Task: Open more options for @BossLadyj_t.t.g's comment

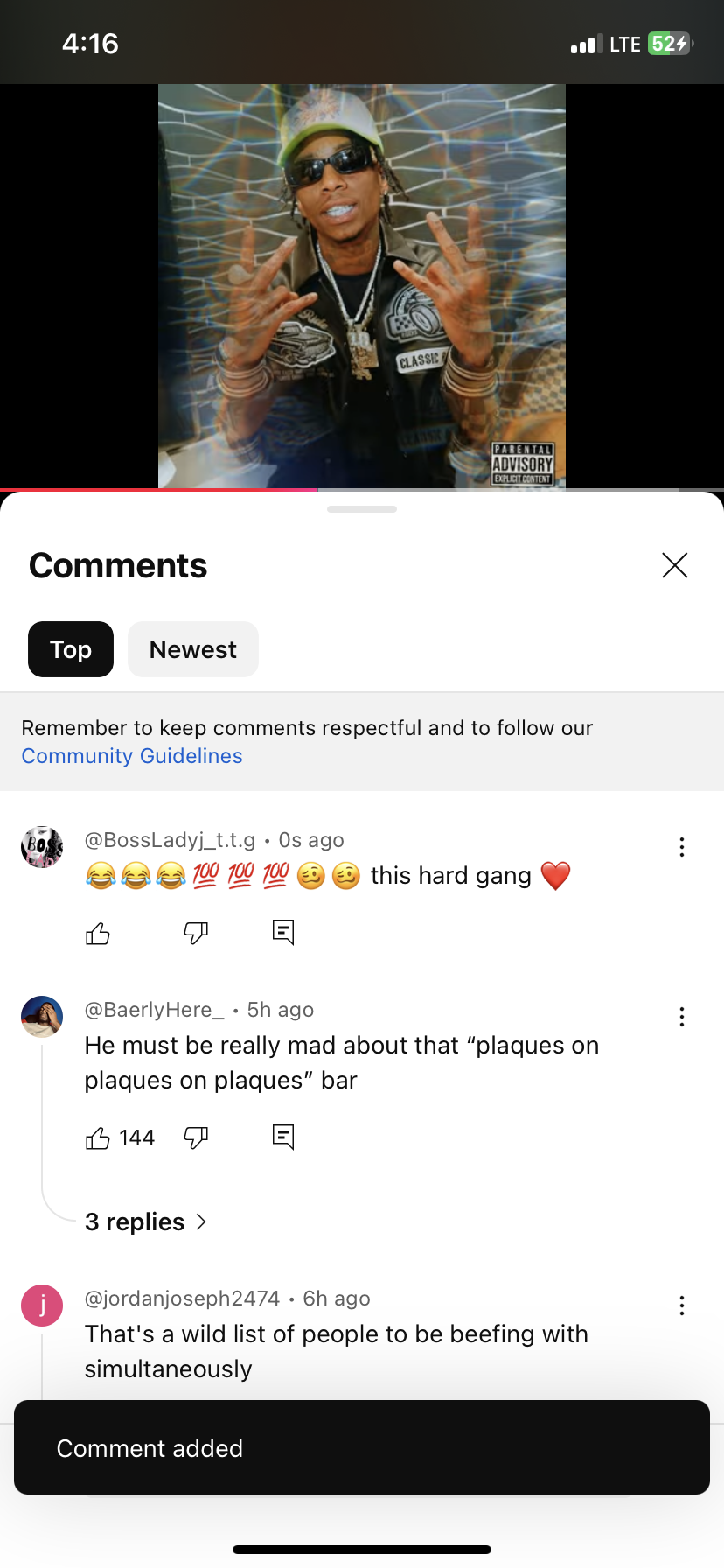Action: (x=681, y=847)
